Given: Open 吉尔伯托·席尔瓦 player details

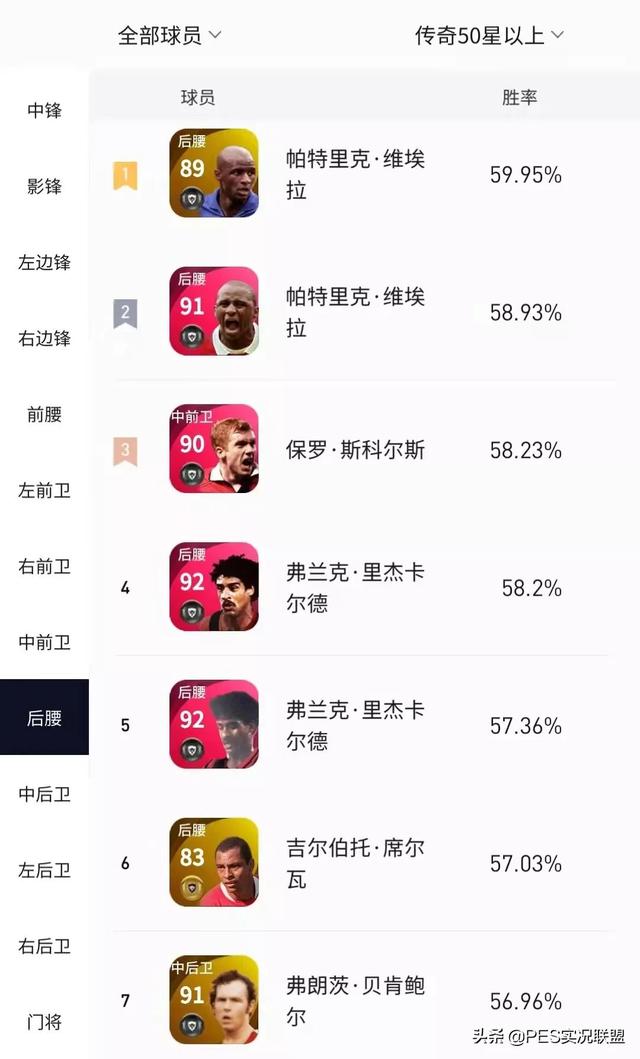Looking at the screenshot, I should tap(355, 863).
